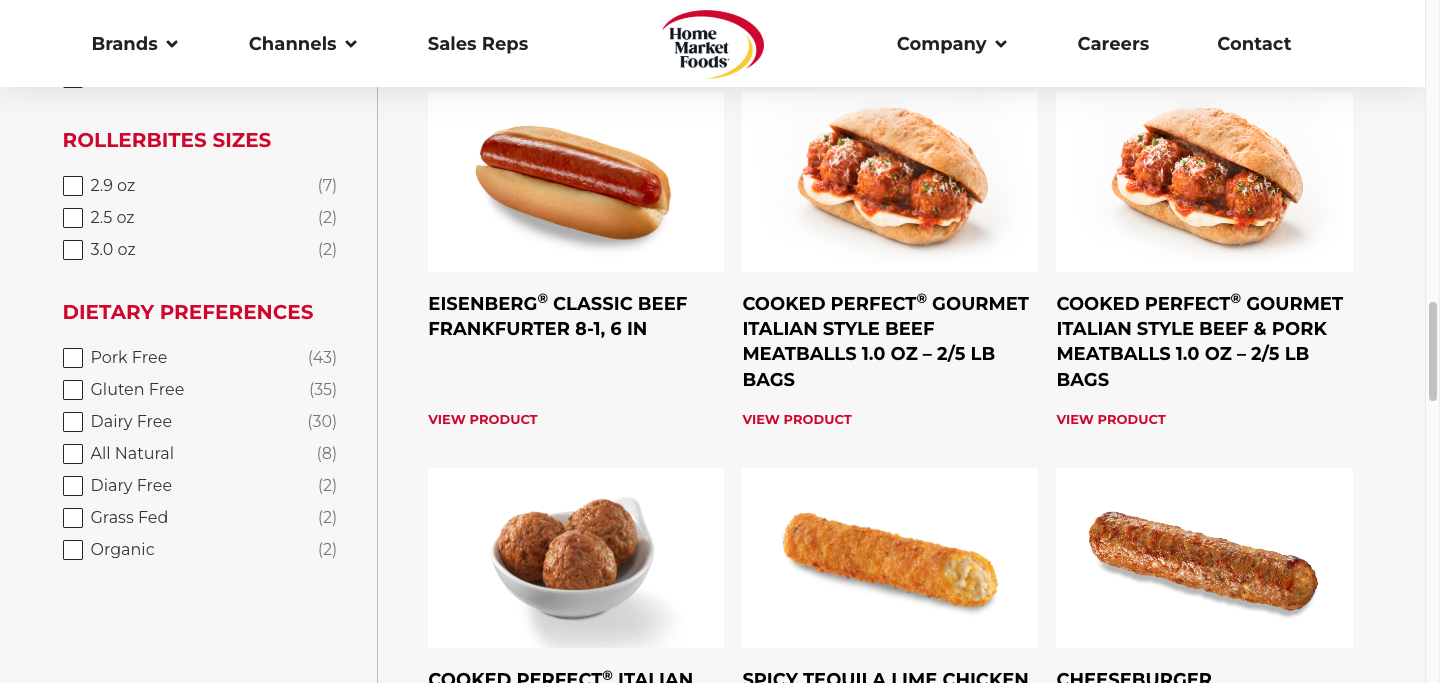Open the Sales Reps page
1440x683 pixels.
tap(477, 44)
